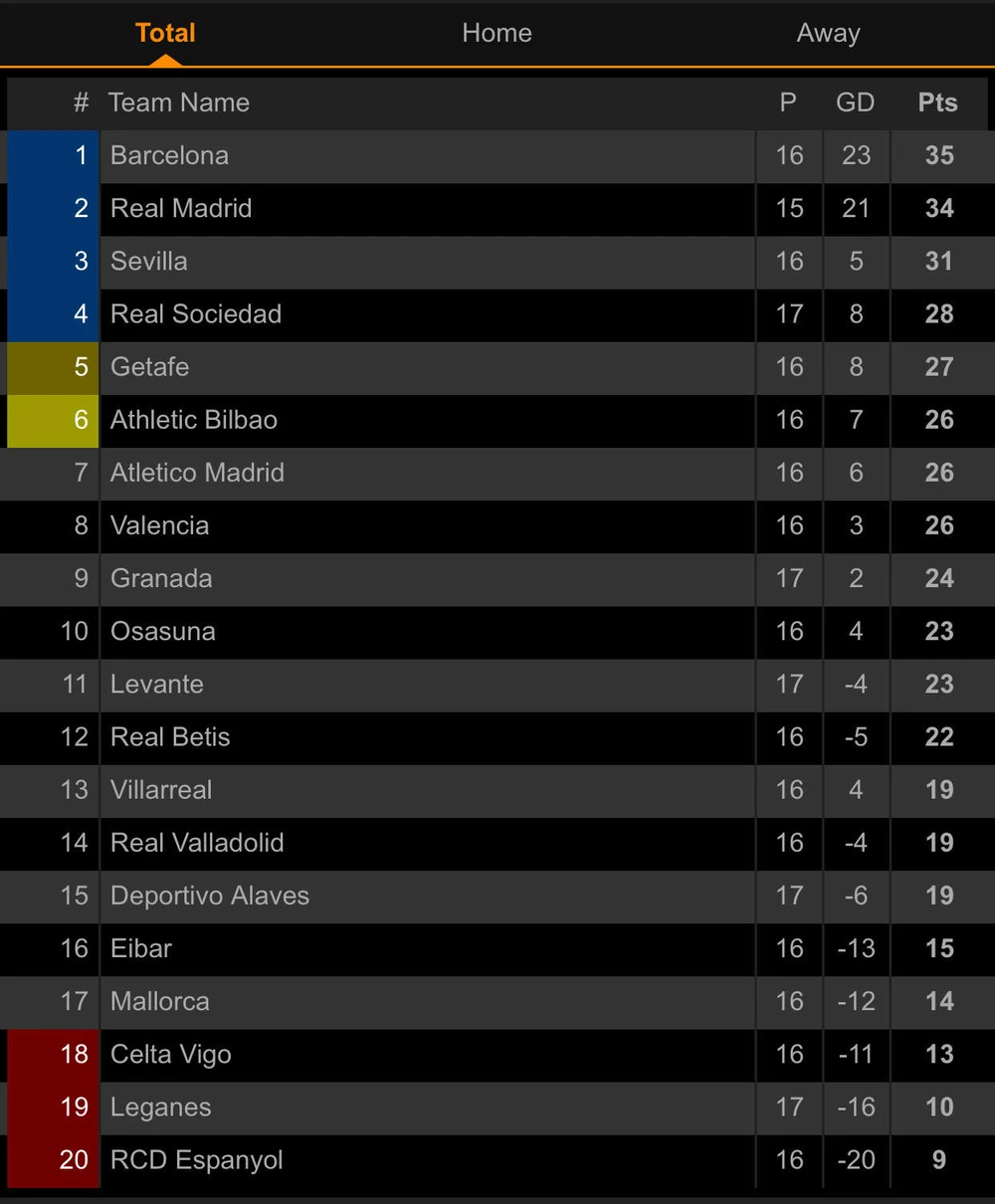Select the Total standings tab
This screenshot has height=1204, width=995.
tap(165, 33)
